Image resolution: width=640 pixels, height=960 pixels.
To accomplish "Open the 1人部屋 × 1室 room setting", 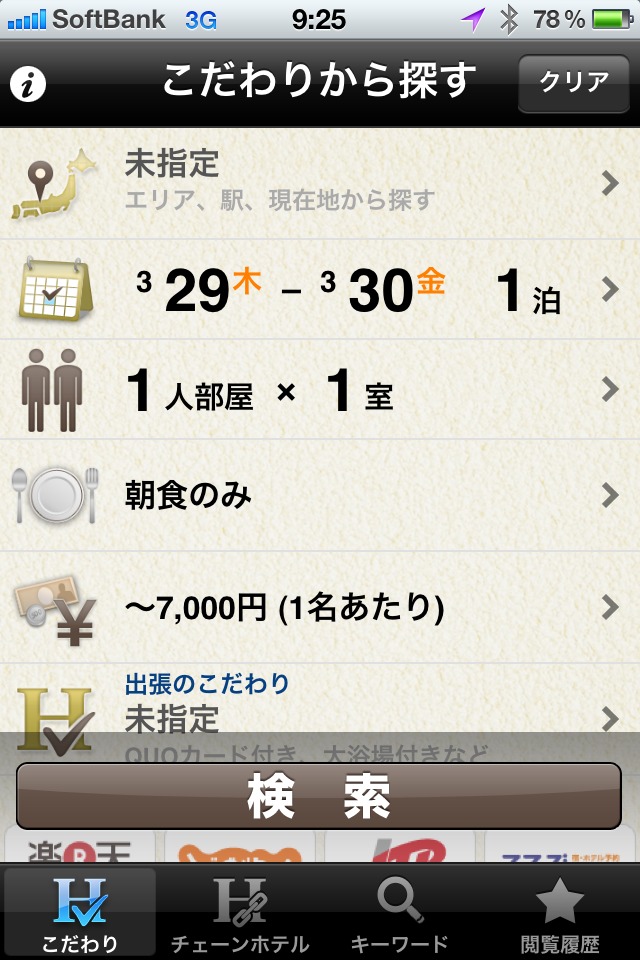I will [x=320, y=390].
